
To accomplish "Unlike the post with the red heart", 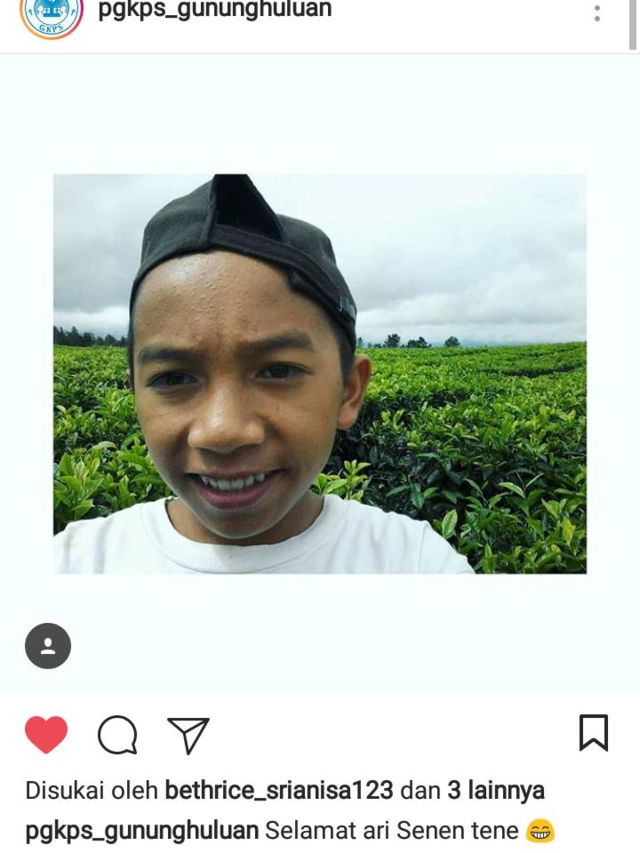I will [x=46, y=735].
